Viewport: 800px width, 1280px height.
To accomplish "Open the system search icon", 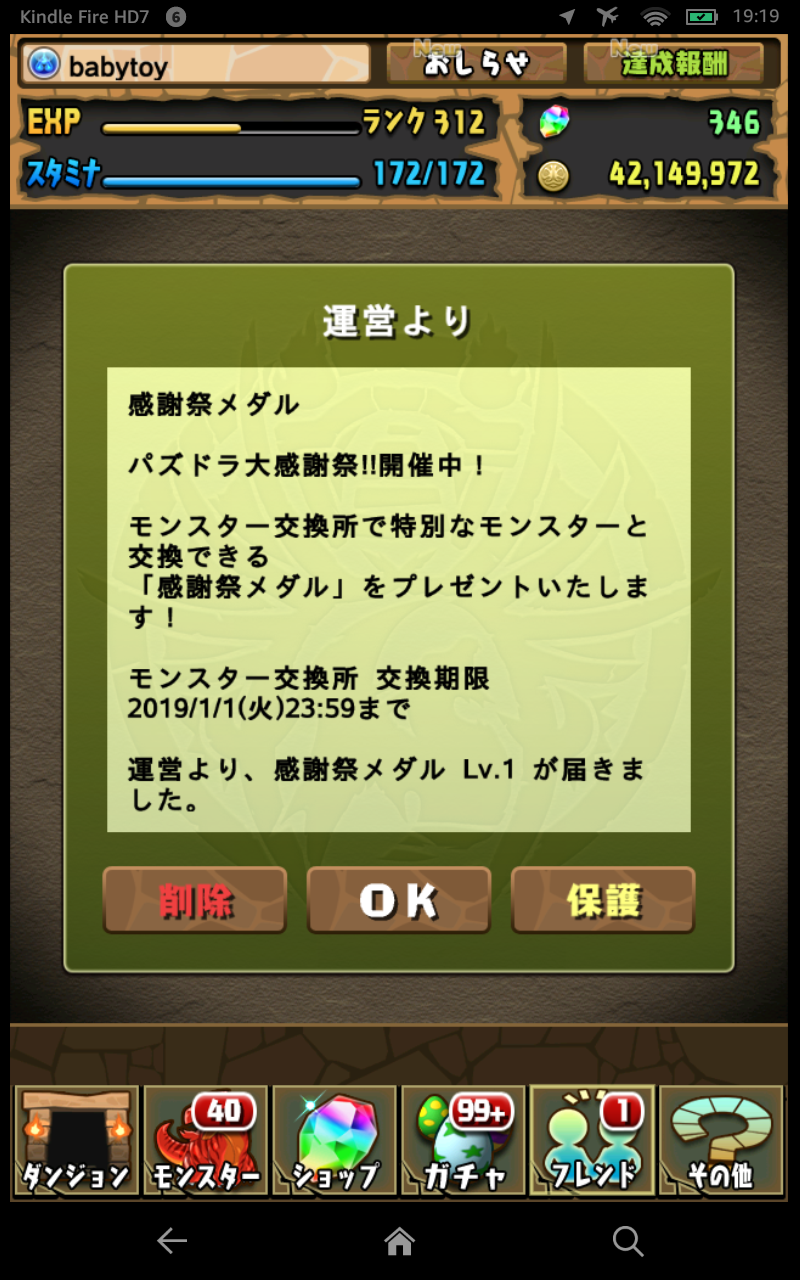I will [627, 1241].
